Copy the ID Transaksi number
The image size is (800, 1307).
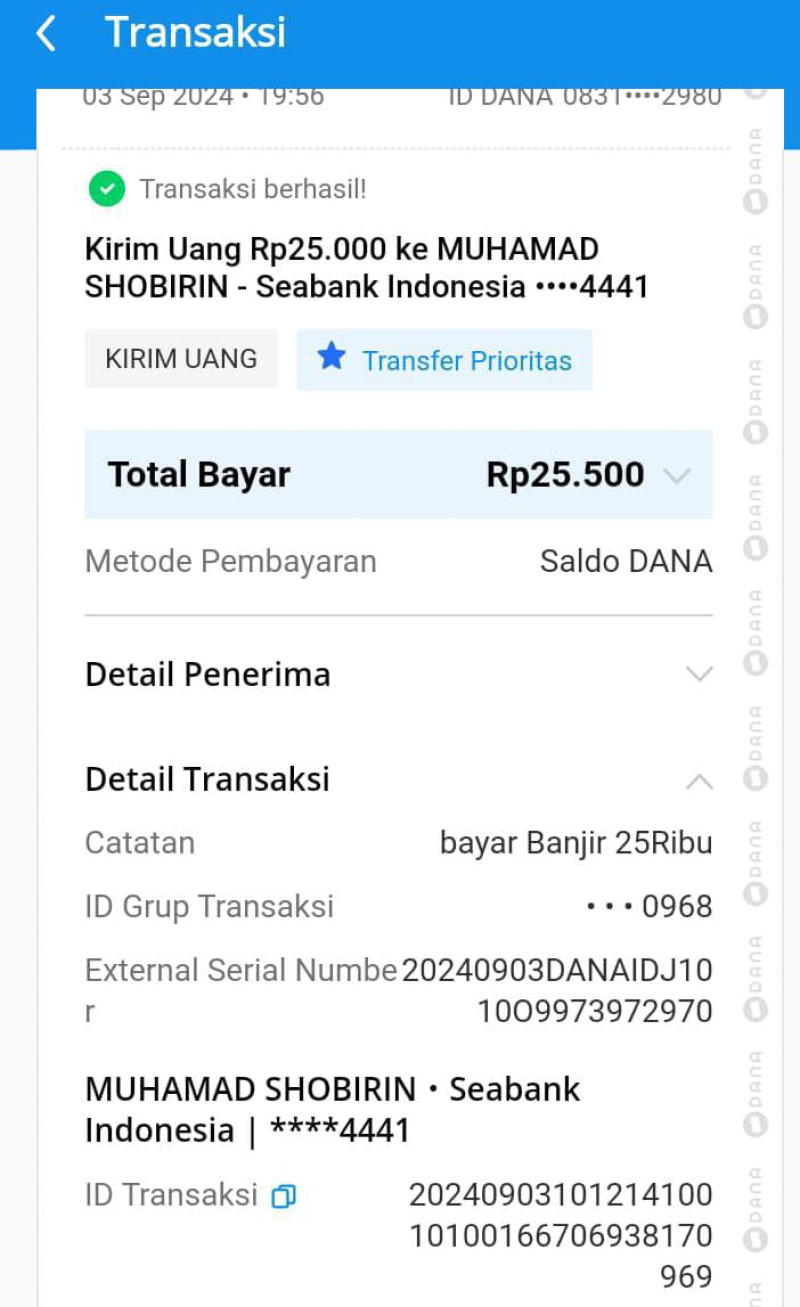pos(284,1196)
